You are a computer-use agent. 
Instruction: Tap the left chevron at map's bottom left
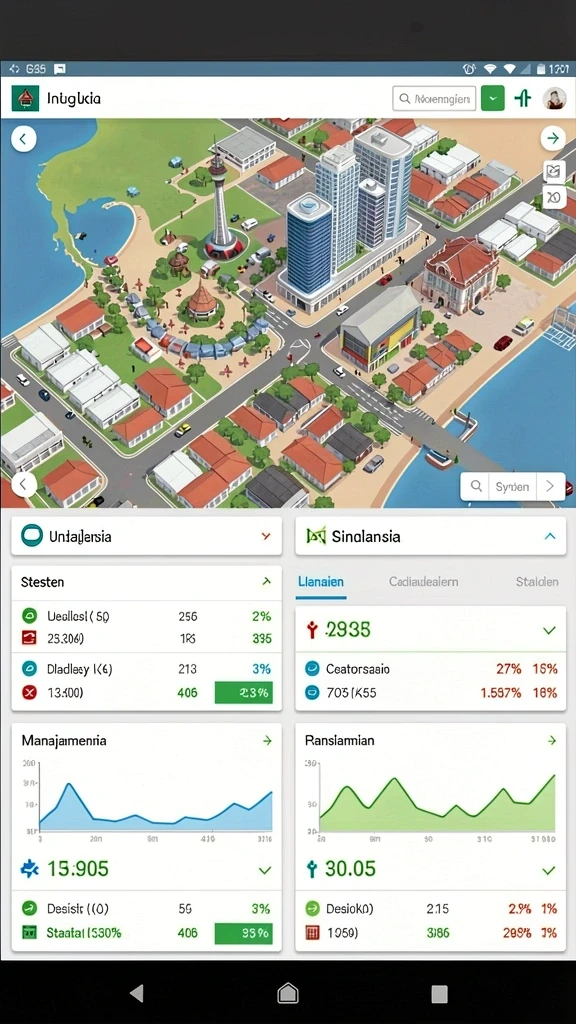[24, 485]
